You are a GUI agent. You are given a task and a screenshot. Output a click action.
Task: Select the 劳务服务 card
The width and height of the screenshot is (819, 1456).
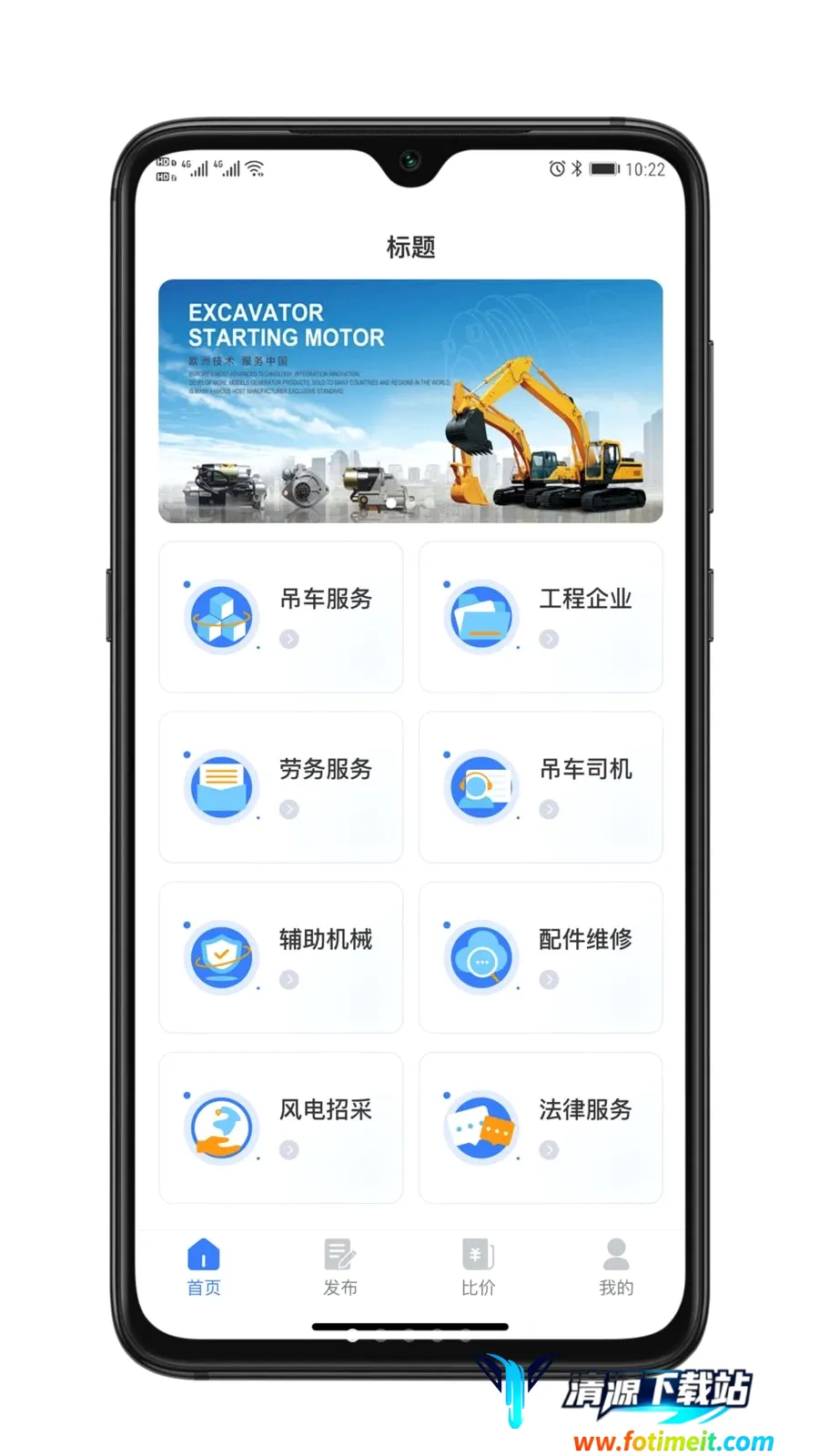[x=281, y=787]
